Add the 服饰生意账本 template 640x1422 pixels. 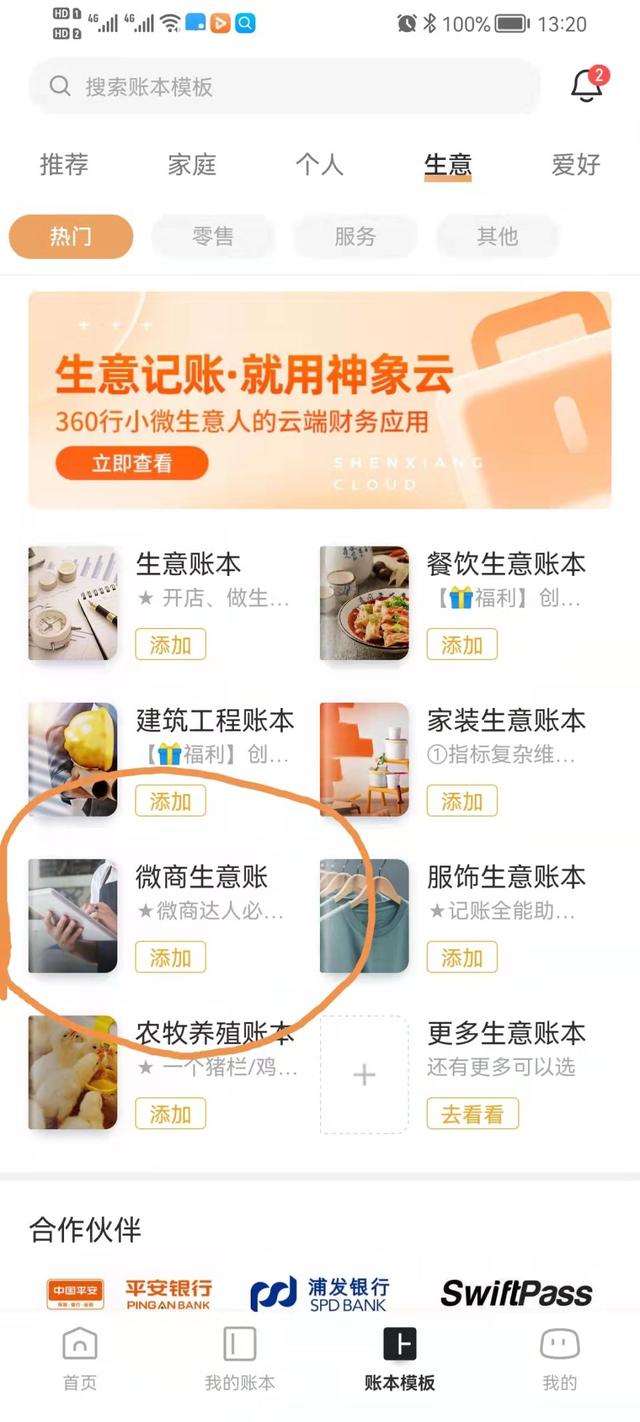click(461, 957)
